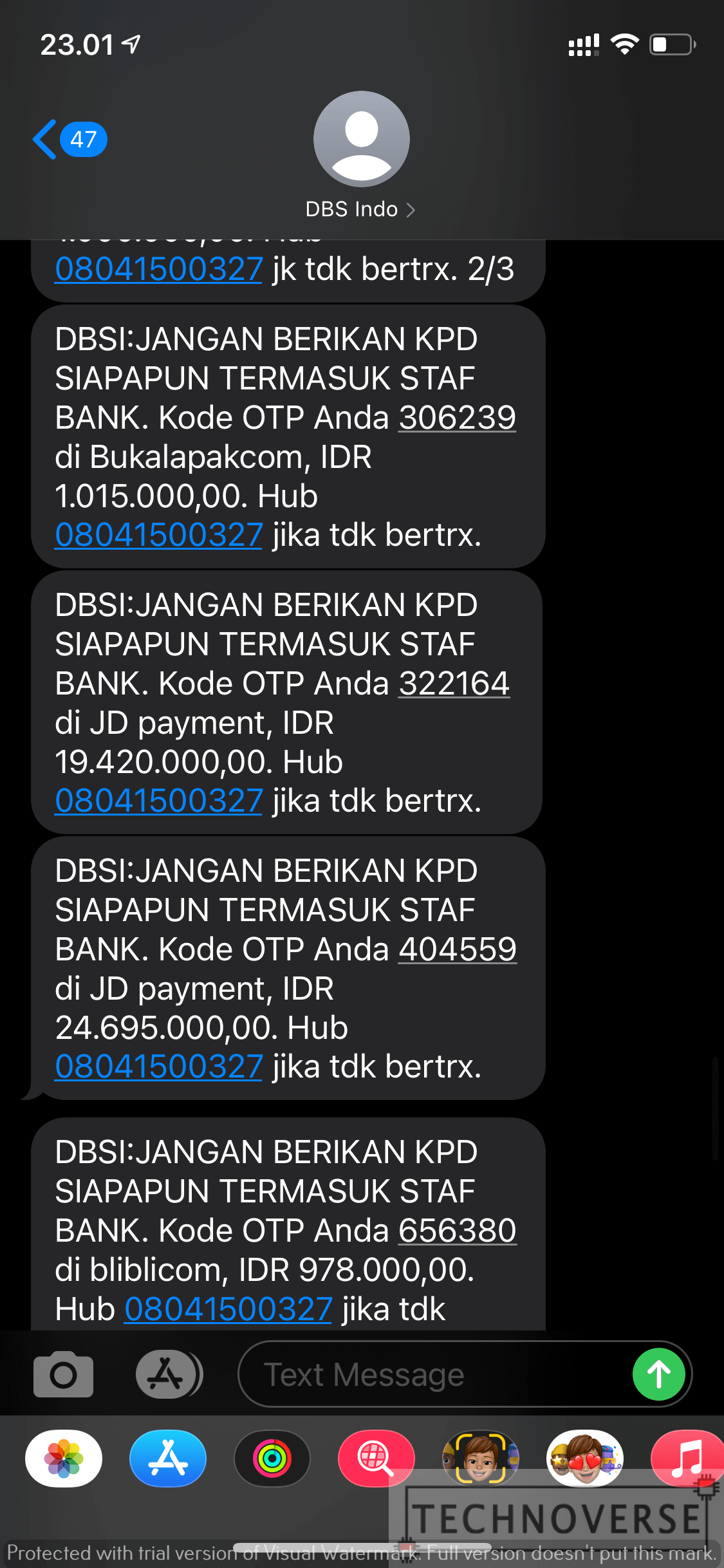Call number in the 24.695.000,00 message
The height and width of the screenshot is (1568, 724).
coord(158,1067)
